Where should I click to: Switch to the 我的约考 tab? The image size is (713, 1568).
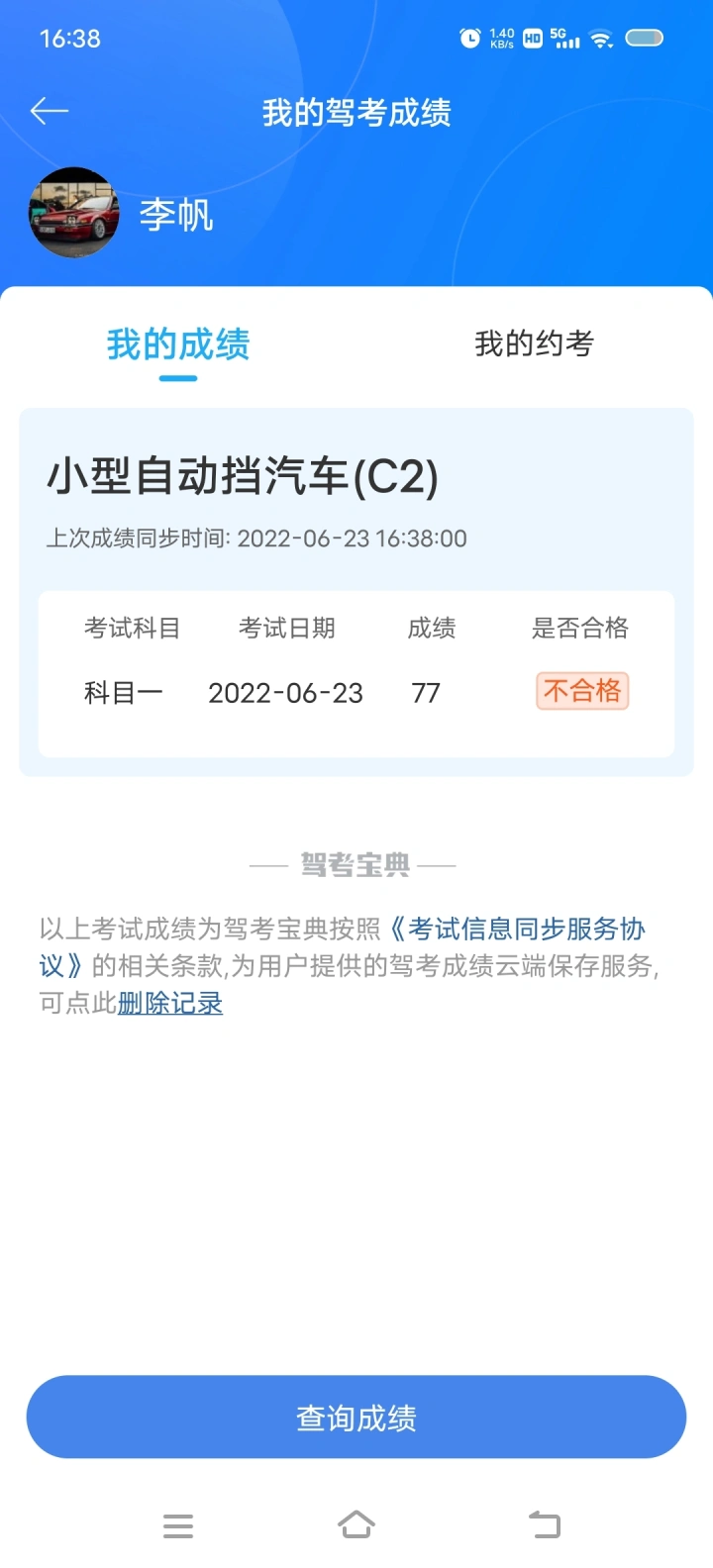point(535,343)
